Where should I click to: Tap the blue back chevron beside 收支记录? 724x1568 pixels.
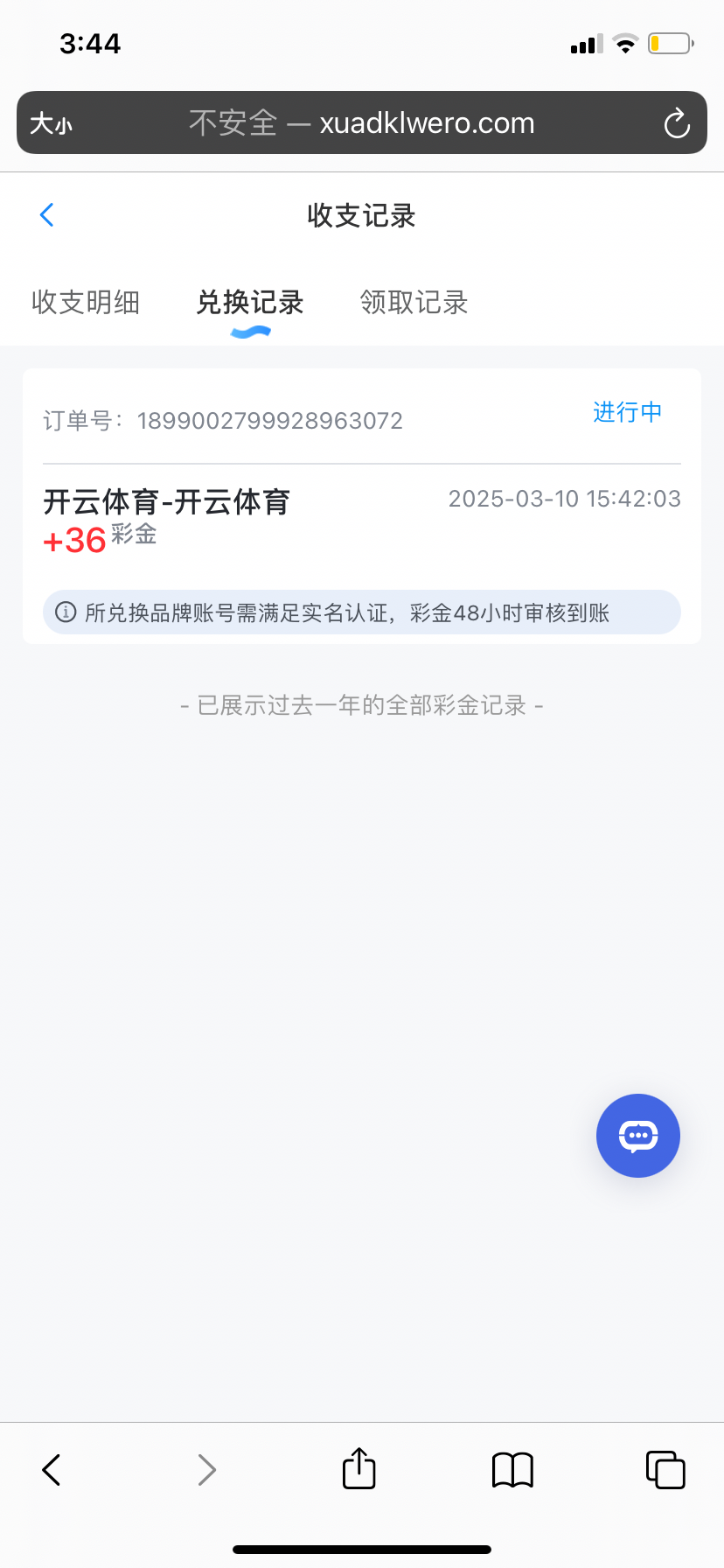[45, 215]
